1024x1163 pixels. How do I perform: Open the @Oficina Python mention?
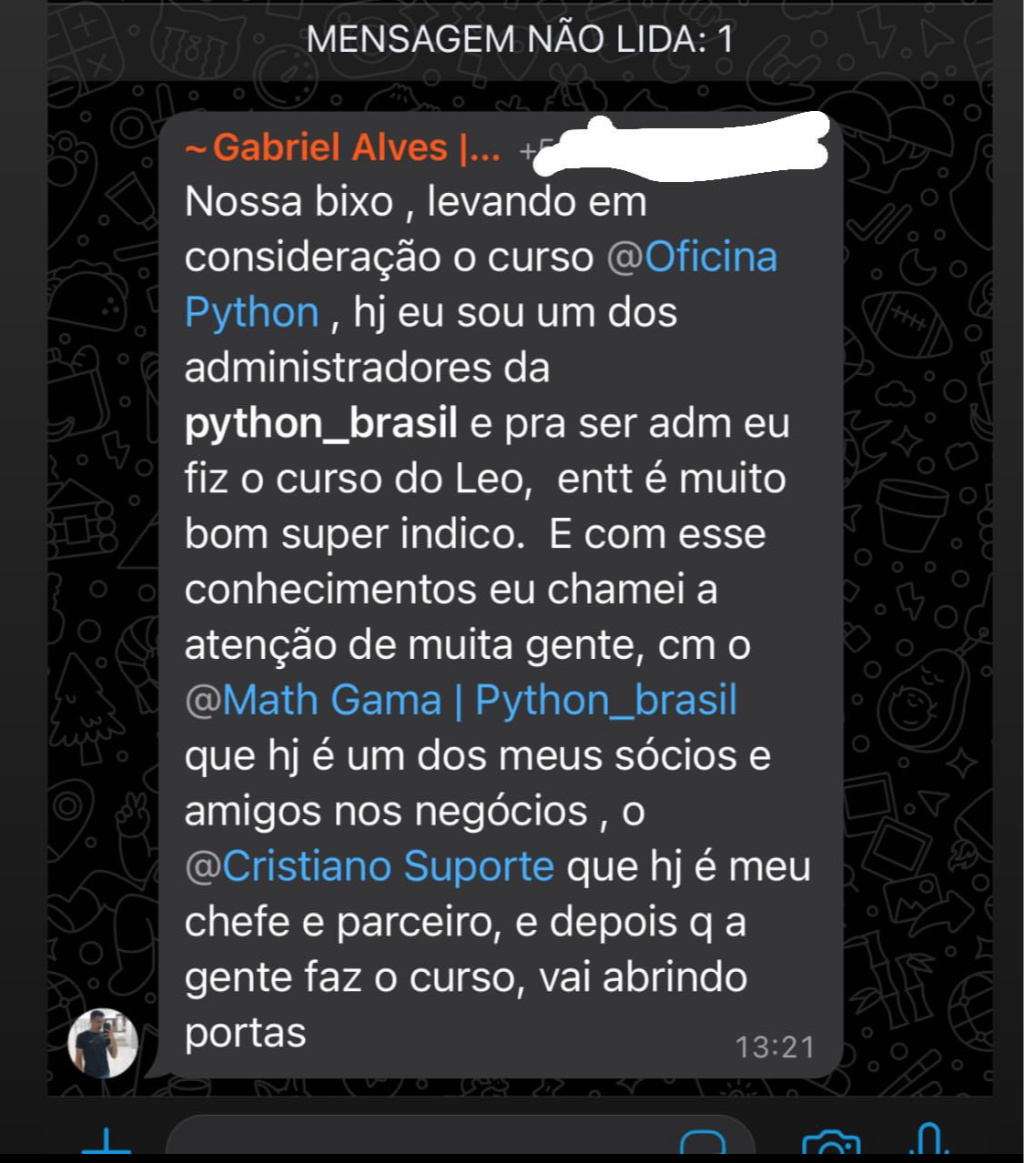[x=692, y=258]
